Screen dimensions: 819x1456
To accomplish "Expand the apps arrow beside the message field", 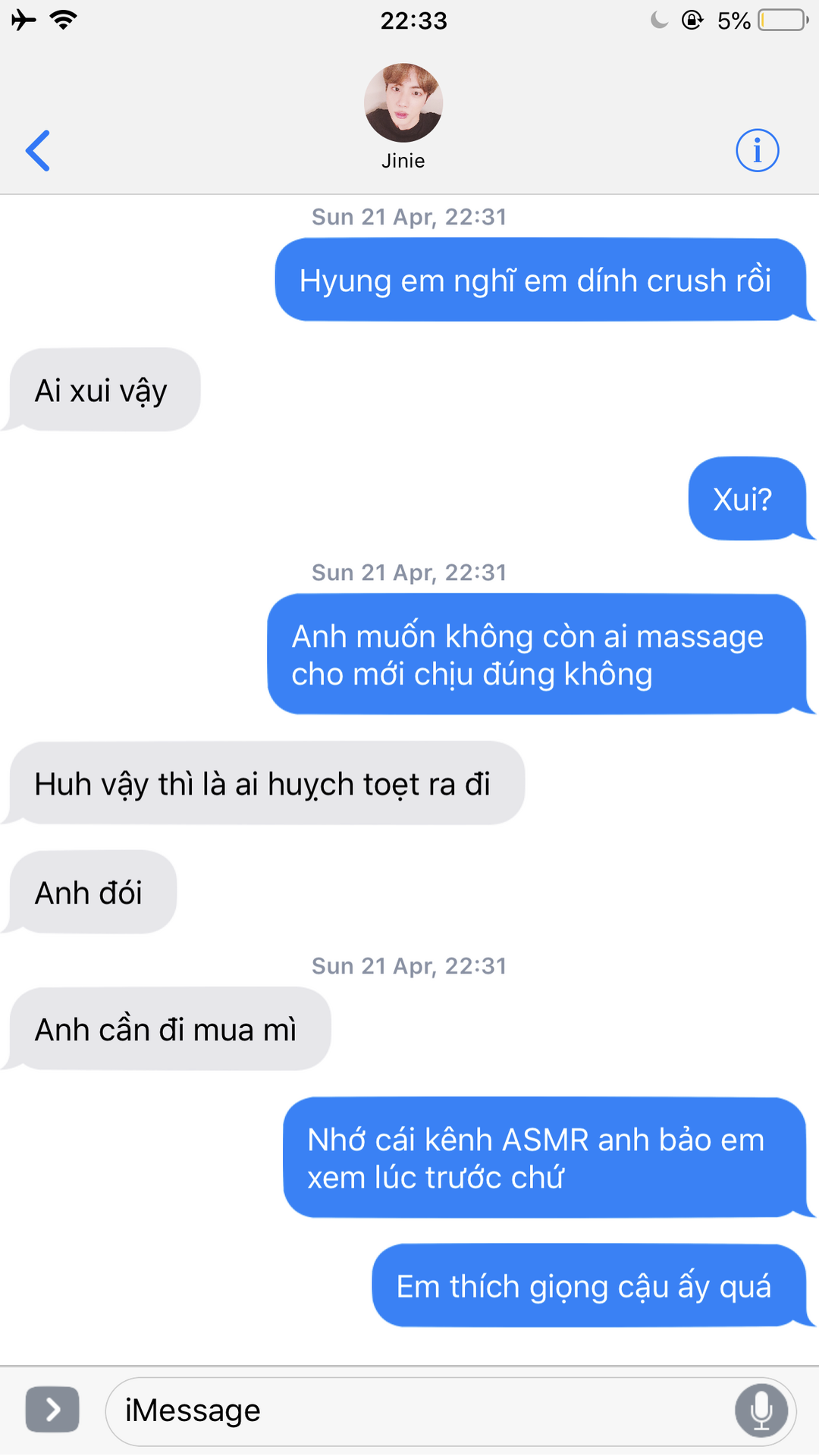I will pyautogui.click(x=52, y=1410).
